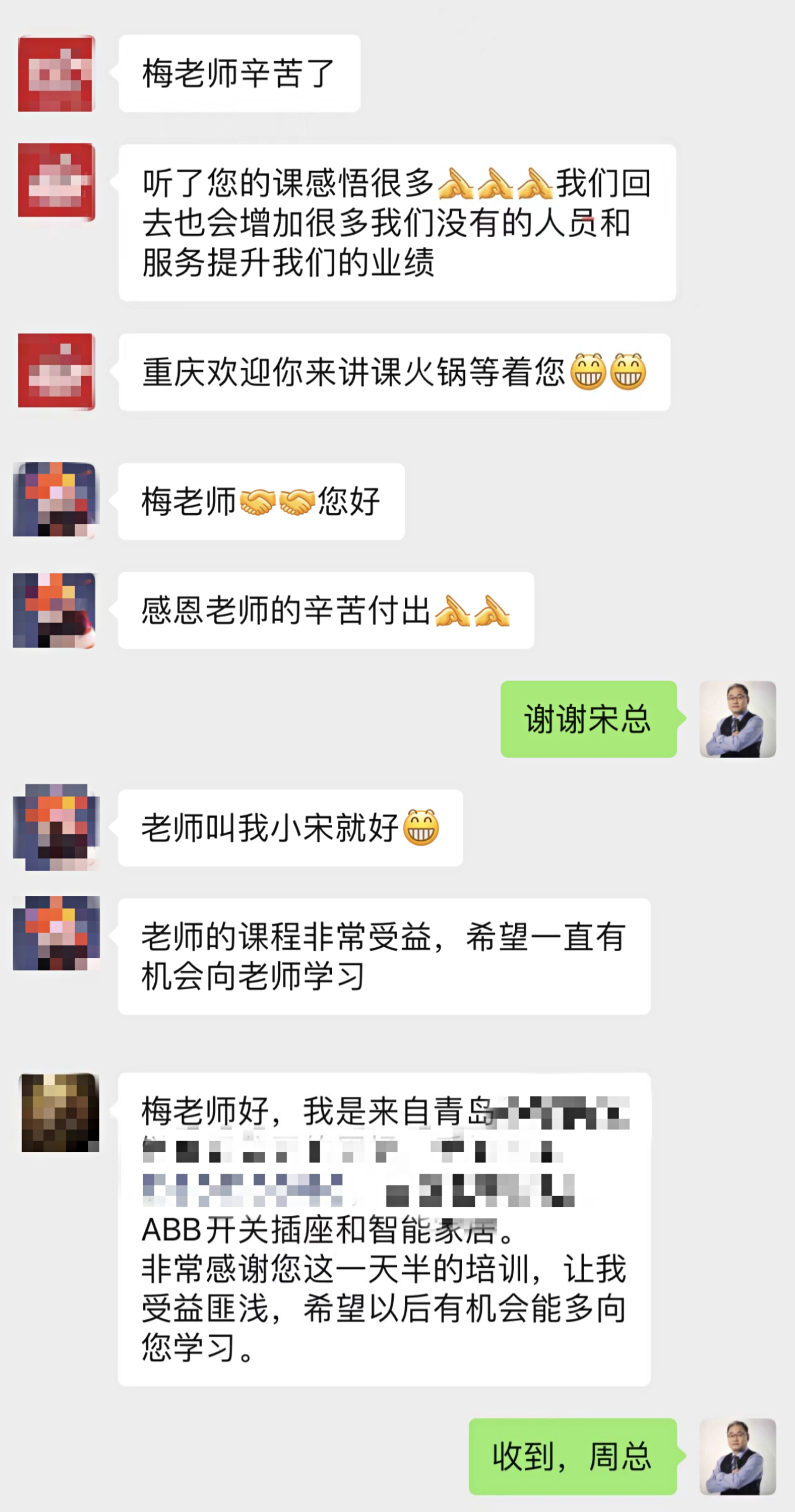
Task: Tap avatar beside '感恩老师的辛苦付出'
Action: (55, 610)
